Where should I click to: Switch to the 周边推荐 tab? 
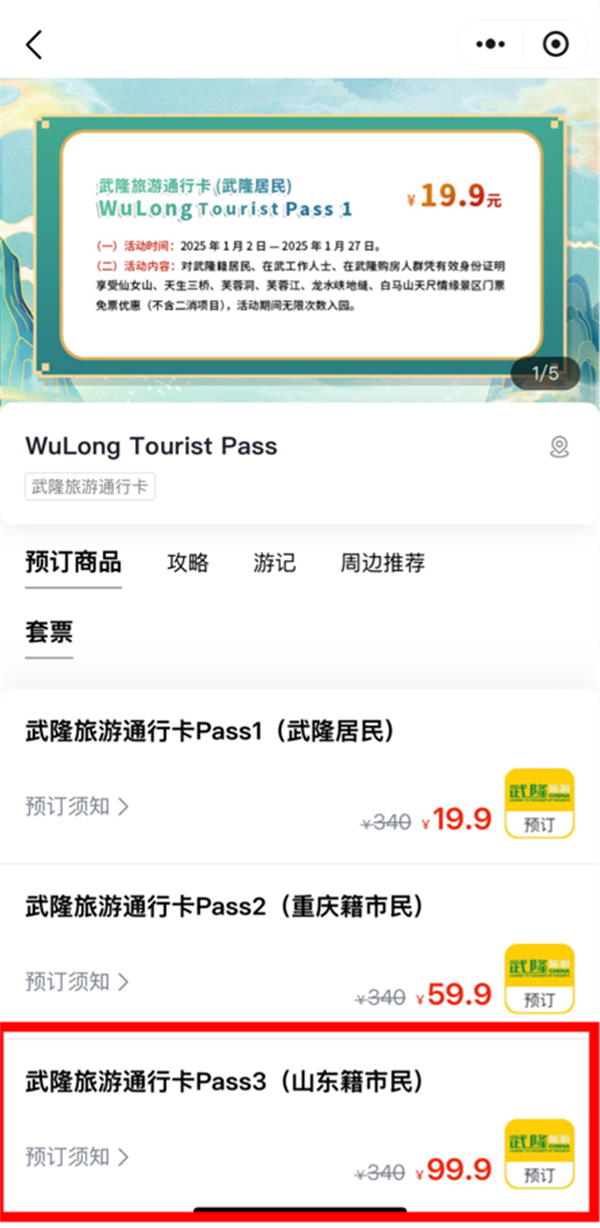pos(382,562)
